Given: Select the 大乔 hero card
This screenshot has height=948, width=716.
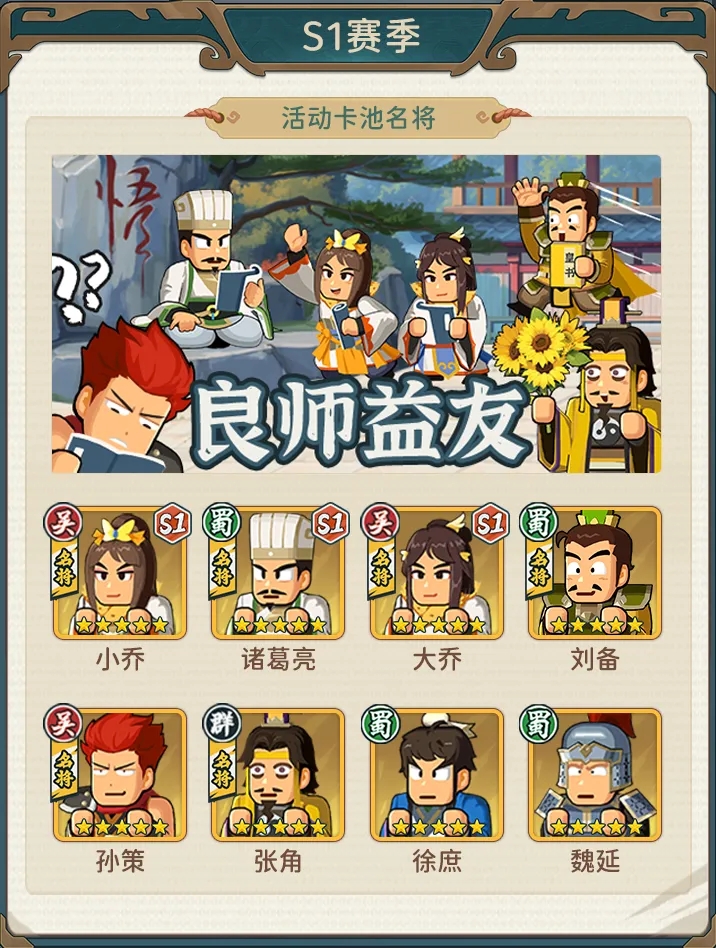Looking at the screenshot, I should [x=436, y=574].
